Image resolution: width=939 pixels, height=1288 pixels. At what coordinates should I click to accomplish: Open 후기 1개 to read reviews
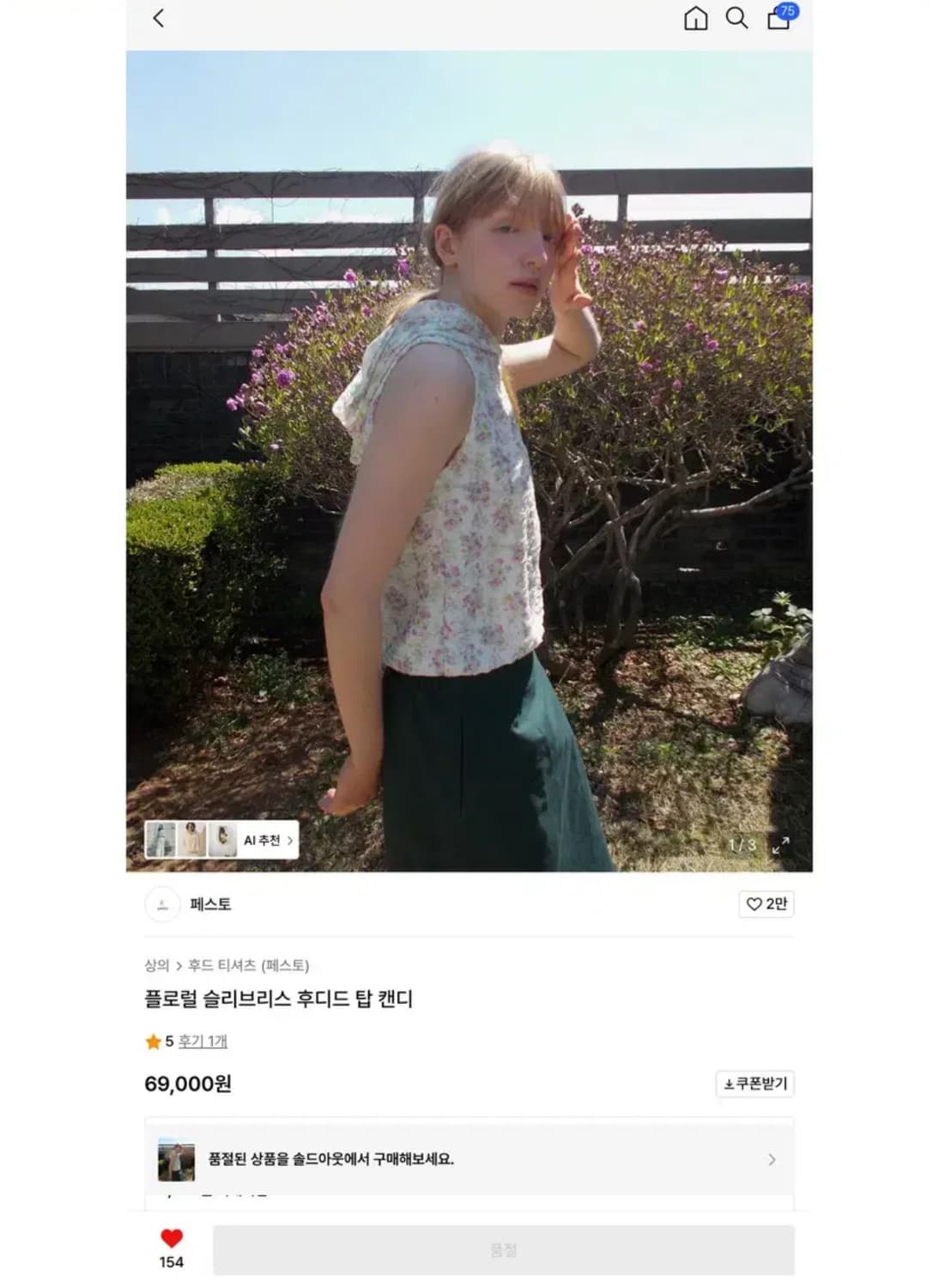tap(203, 1040)
